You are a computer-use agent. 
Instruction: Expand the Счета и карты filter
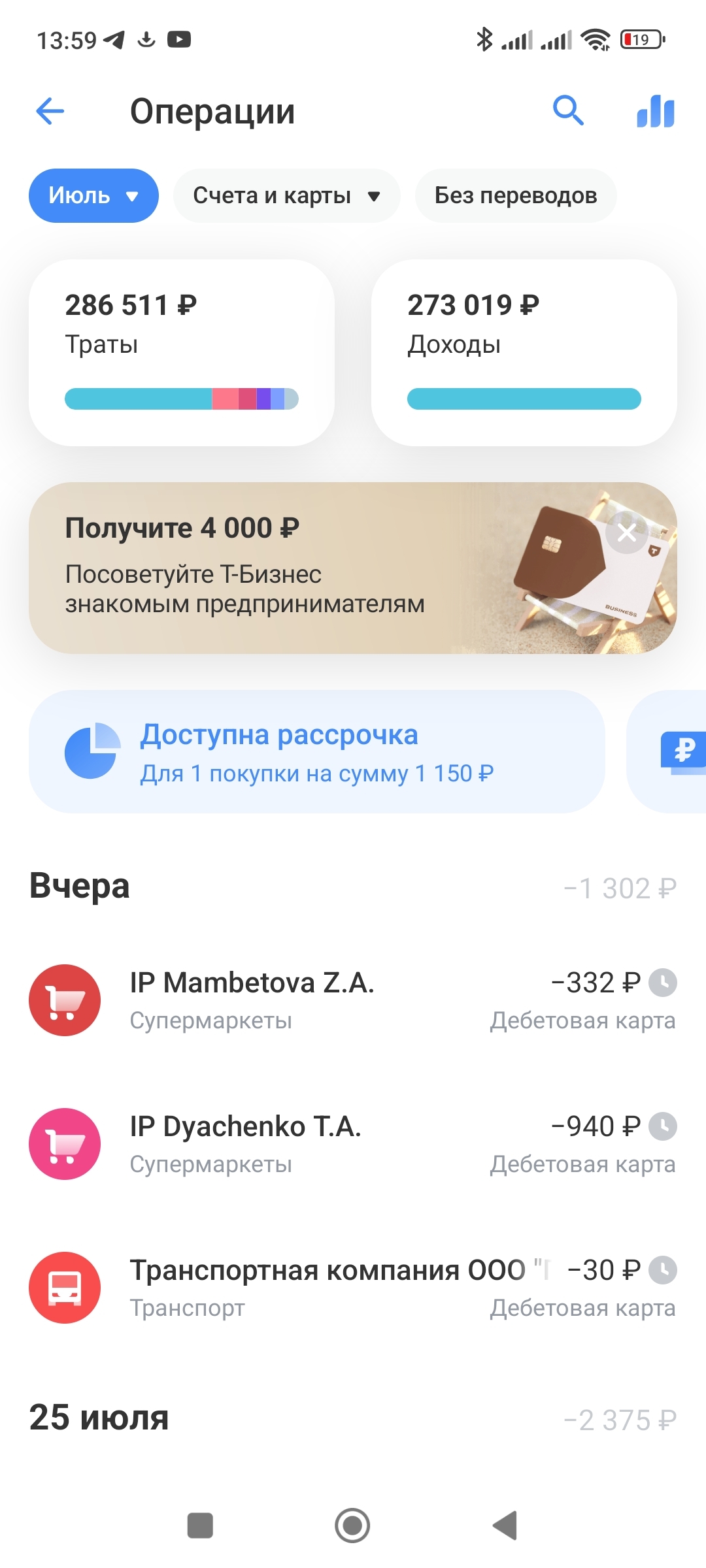(x=286, y=195)
